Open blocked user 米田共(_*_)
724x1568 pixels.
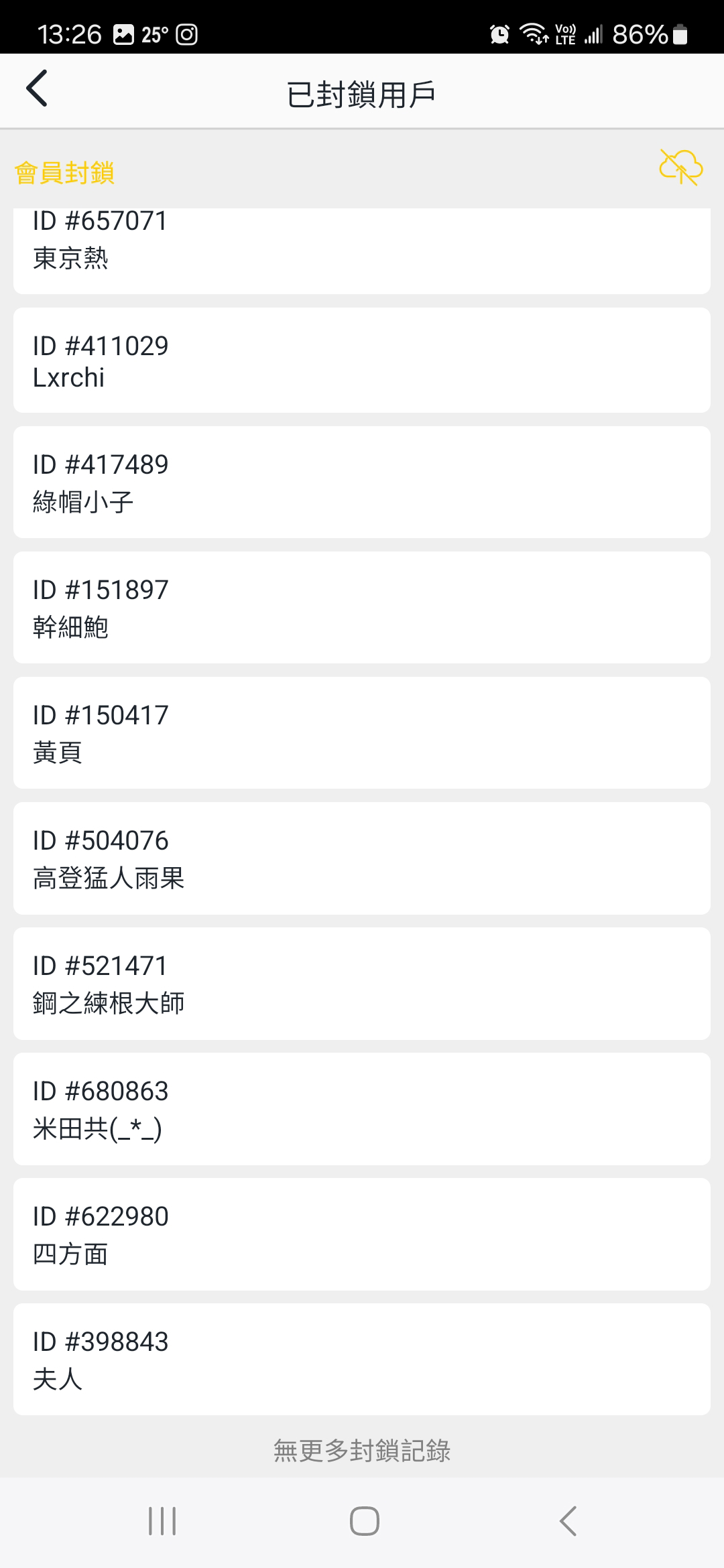[362, 1109]
